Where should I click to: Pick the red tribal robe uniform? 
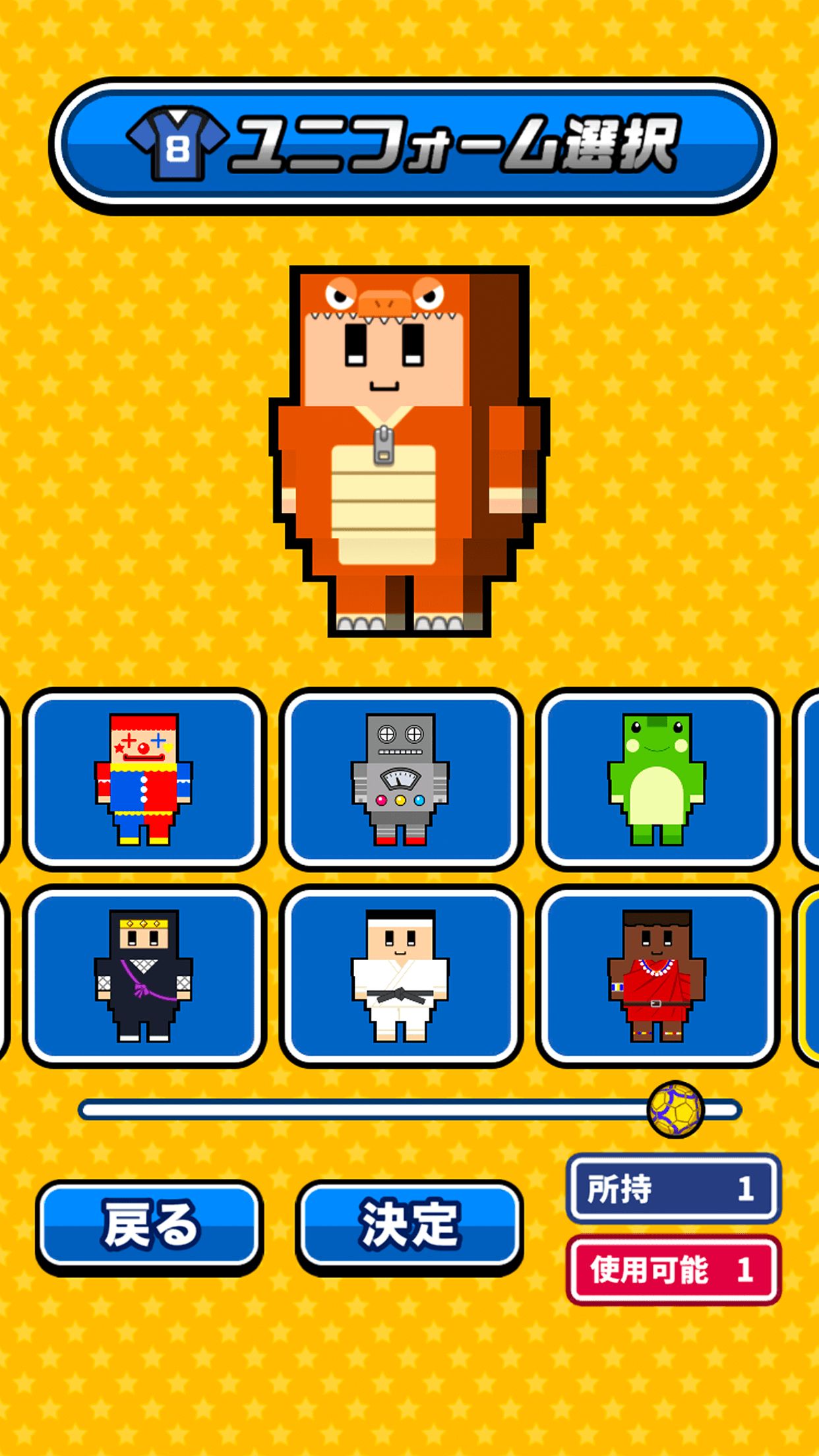(657, 976)
